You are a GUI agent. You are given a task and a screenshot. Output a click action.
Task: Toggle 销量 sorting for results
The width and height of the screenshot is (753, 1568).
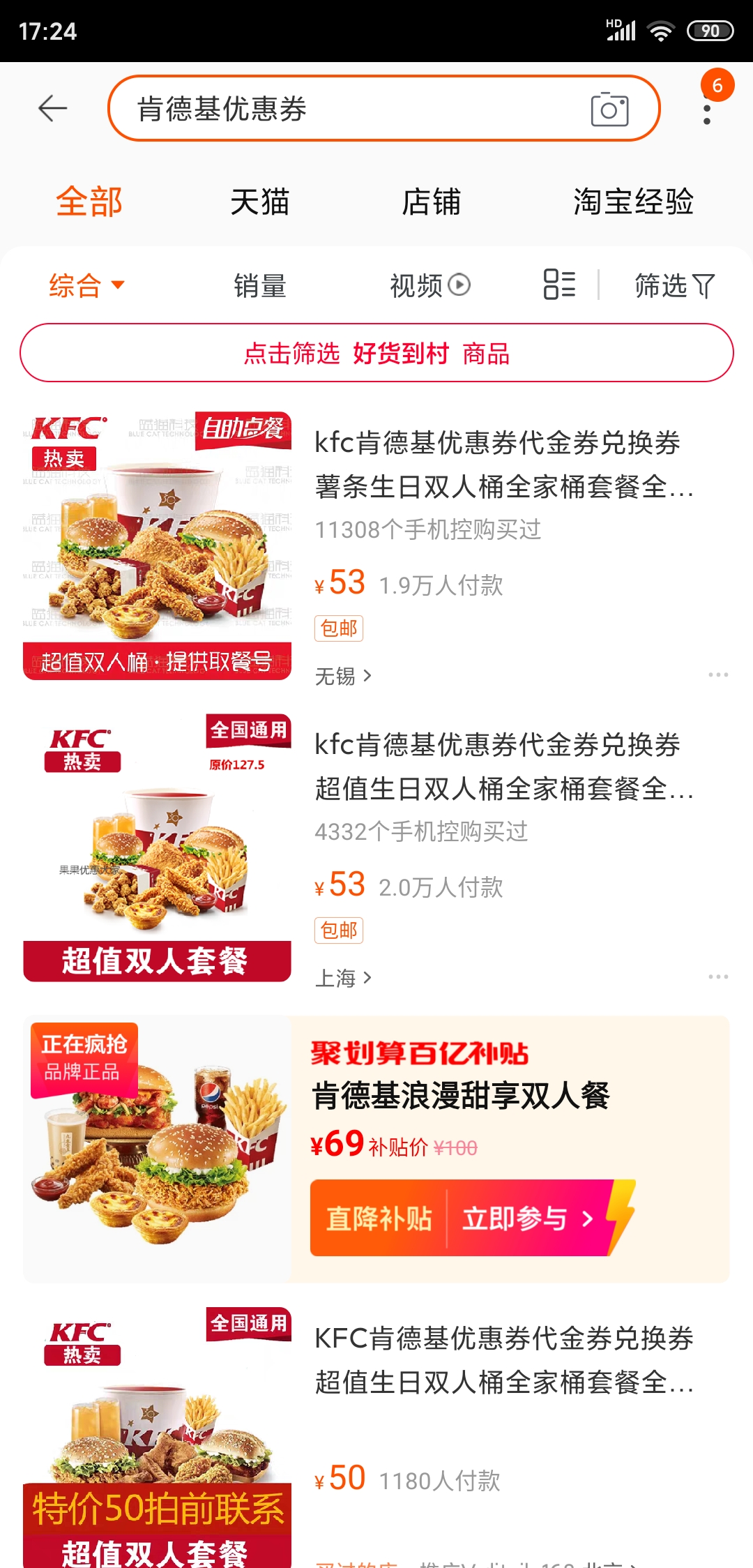click(259, 285)
